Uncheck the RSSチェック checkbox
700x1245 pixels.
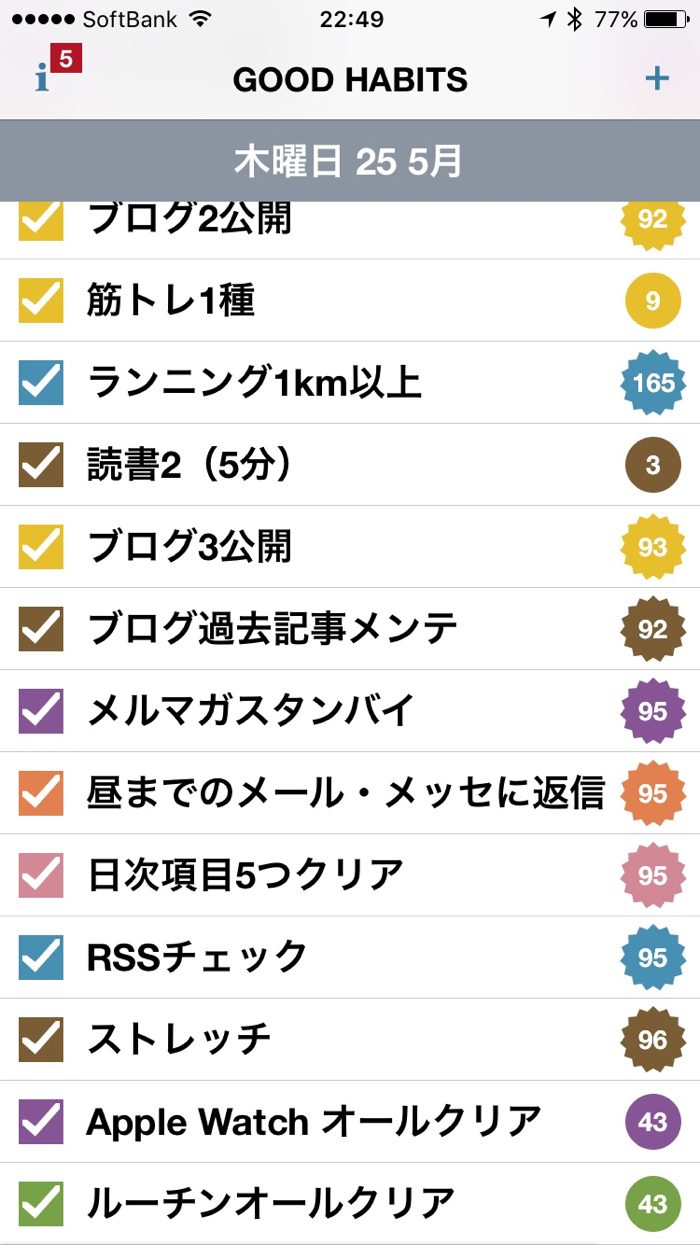coord(41,957)
